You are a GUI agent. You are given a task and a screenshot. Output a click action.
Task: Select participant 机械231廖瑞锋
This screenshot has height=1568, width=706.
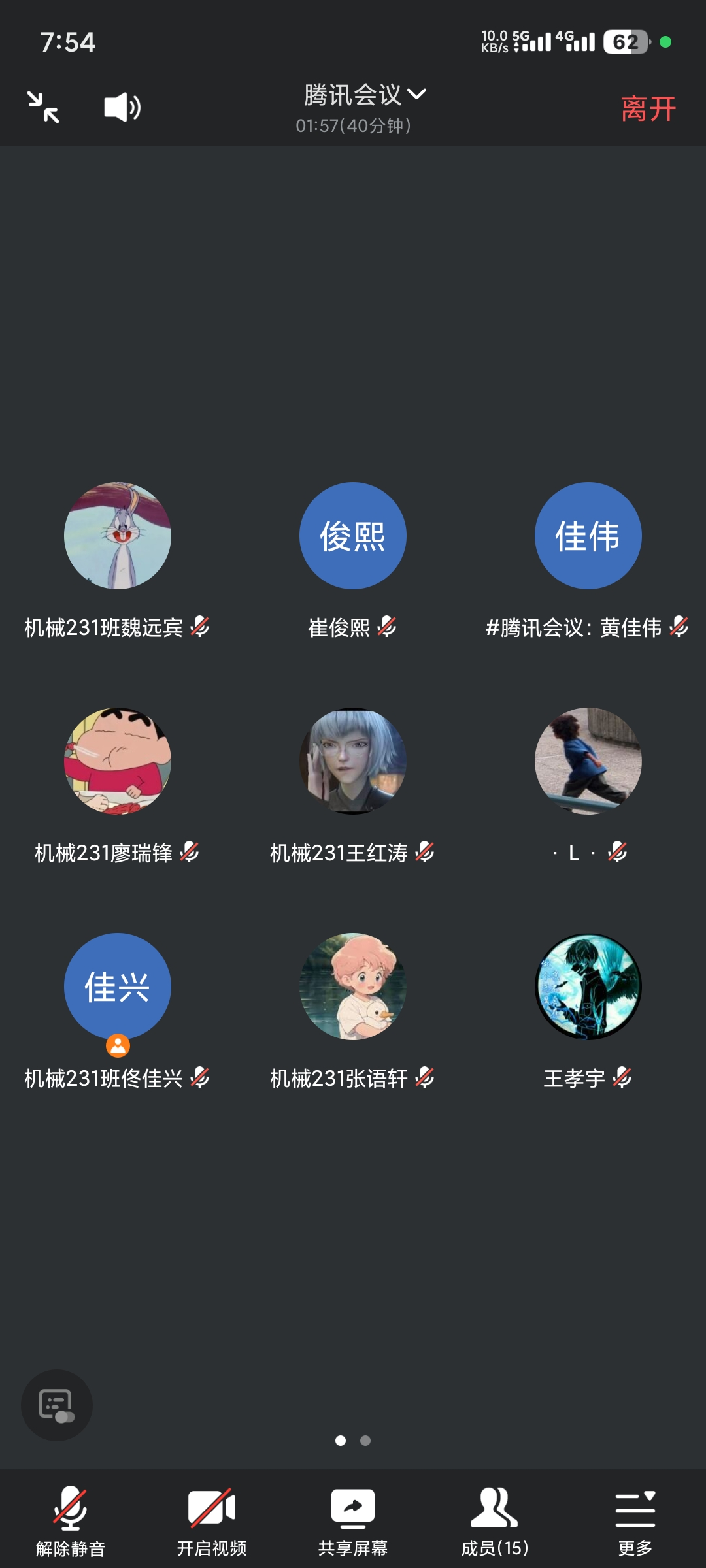click(118, 761)
